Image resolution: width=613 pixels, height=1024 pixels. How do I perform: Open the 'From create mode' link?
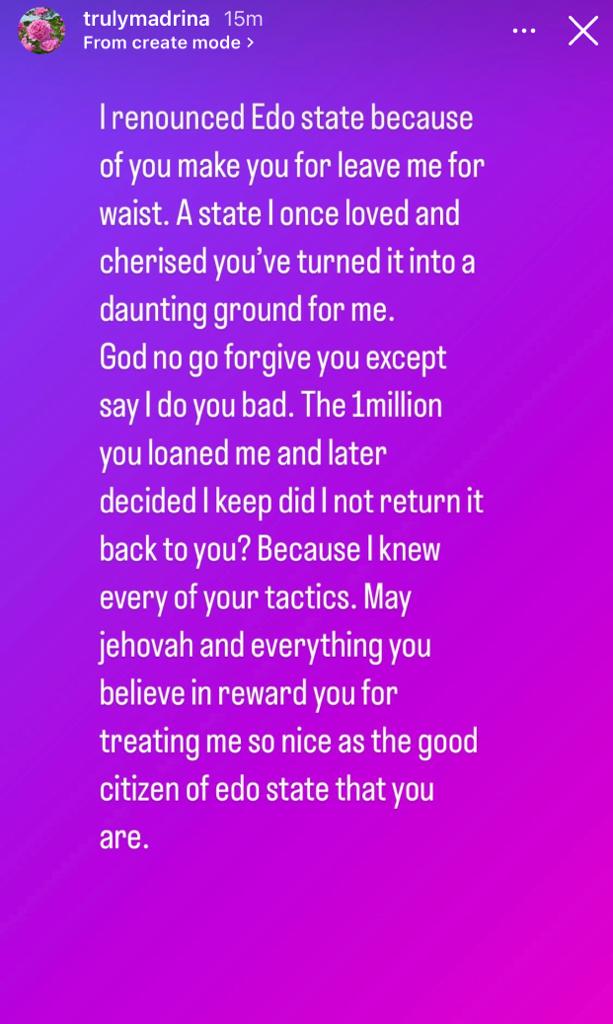coord(168,43)
